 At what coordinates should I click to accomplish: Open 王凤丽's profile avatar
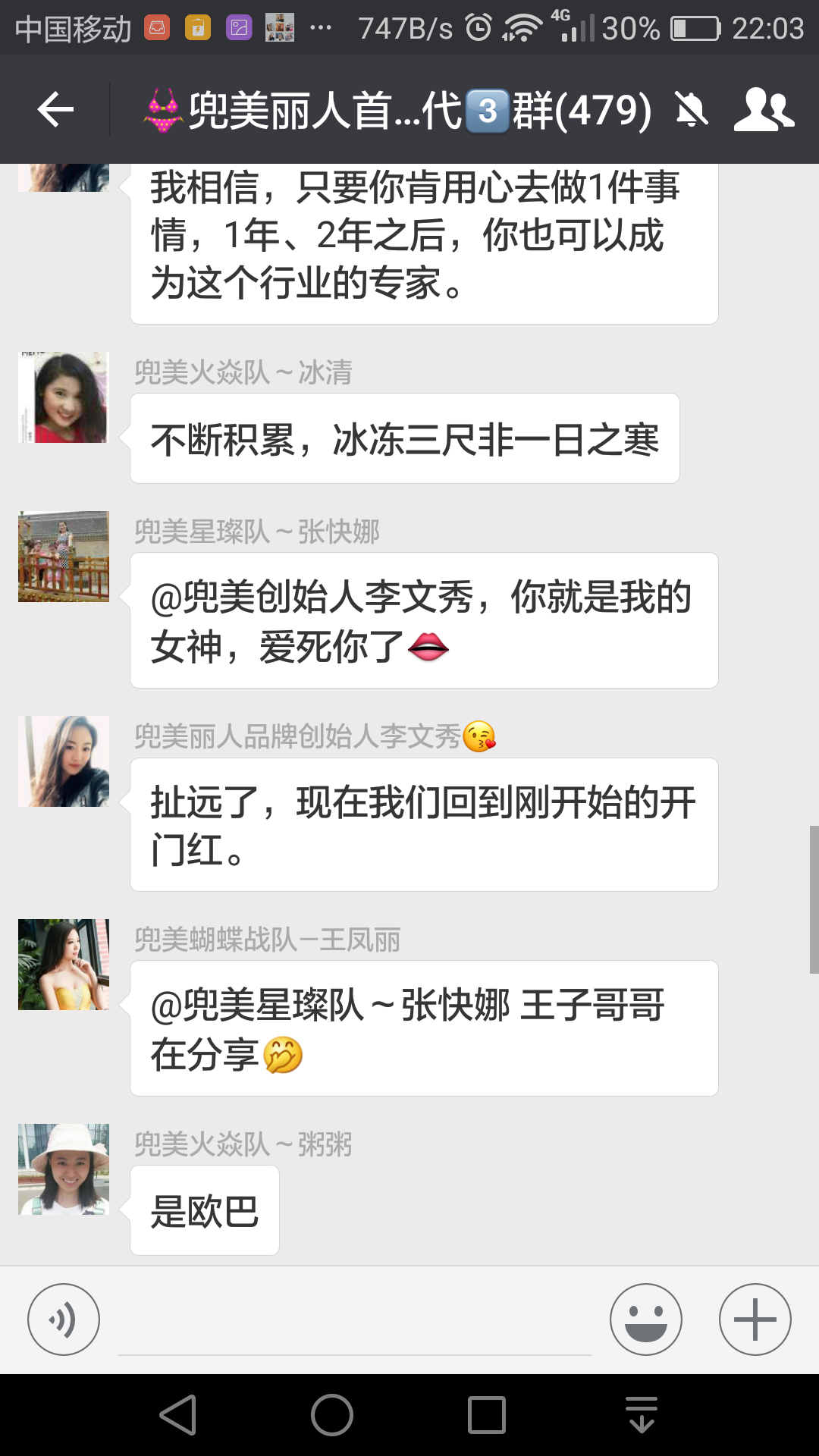tap(64, 965)
